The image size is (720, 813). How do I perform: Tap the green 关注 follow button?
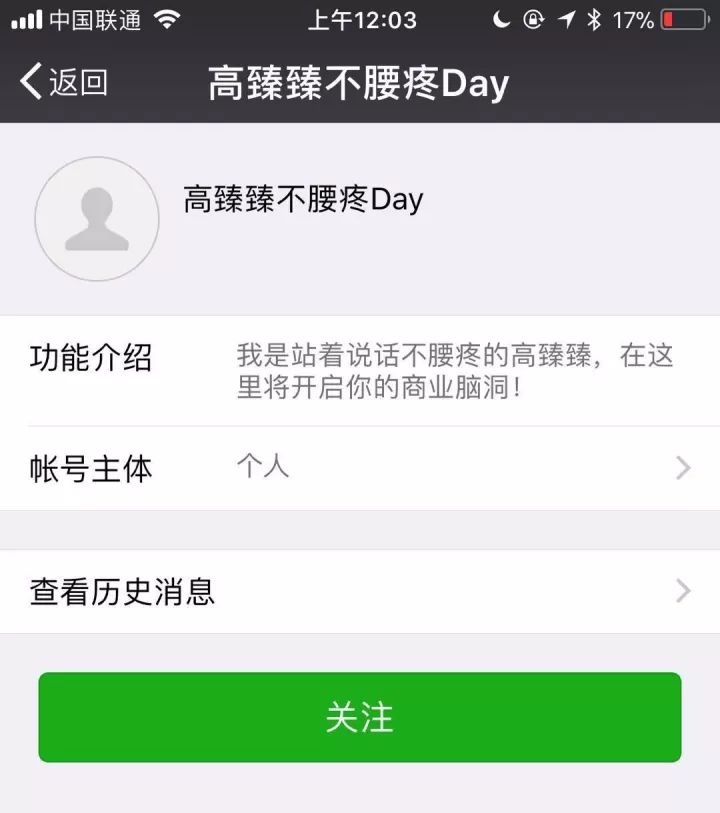360,718
